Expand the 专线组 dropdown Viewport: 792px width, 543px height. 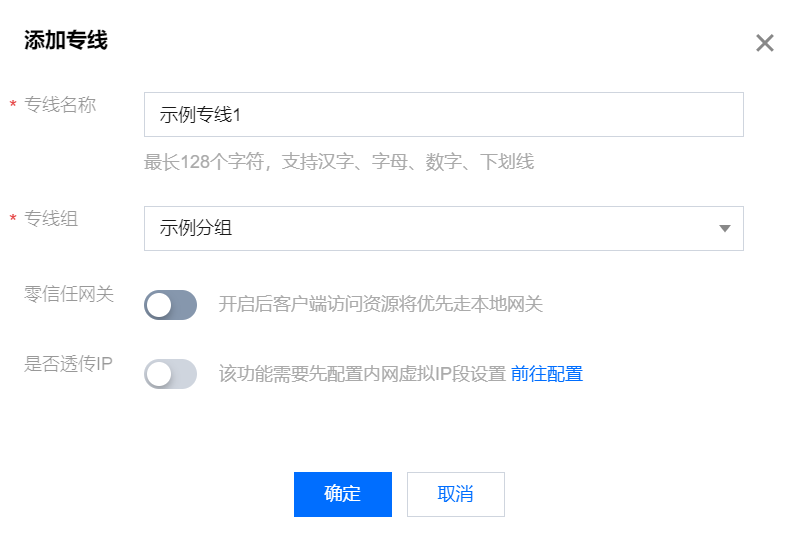click(x=443, y=229)
